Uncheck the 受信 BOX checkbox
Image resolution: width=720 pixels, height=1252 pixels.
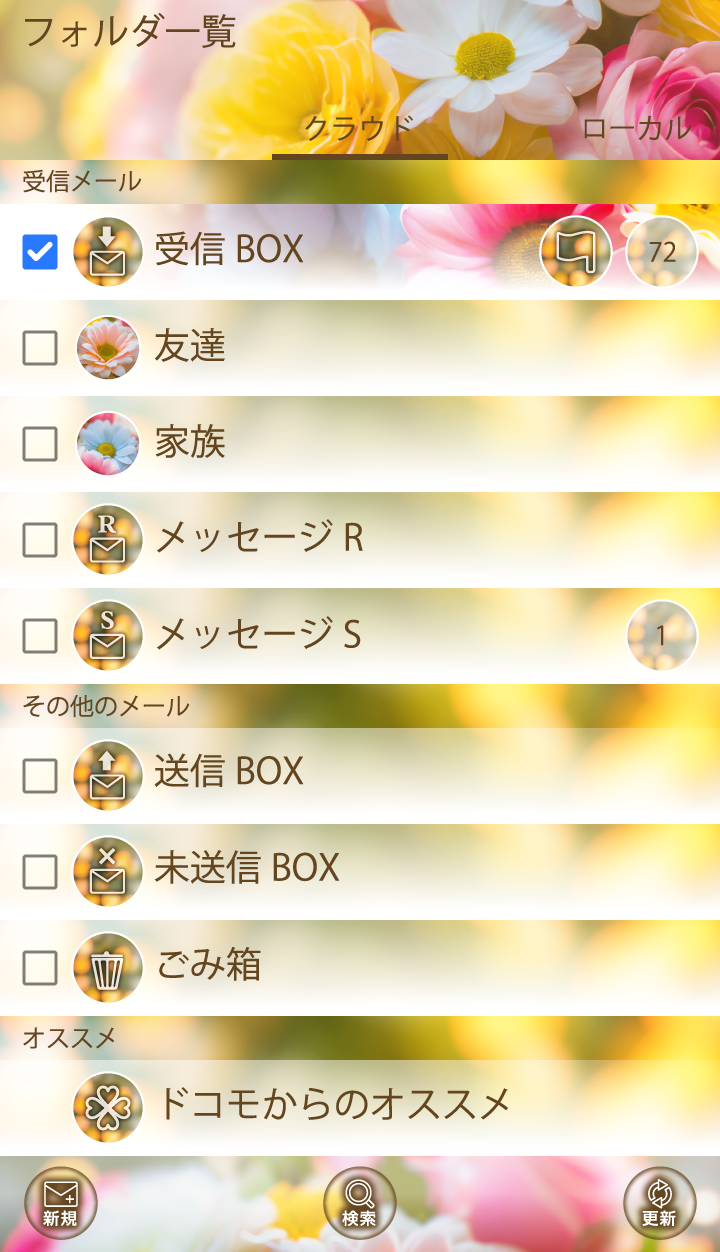pyautogui.click(x=40, y=252)
